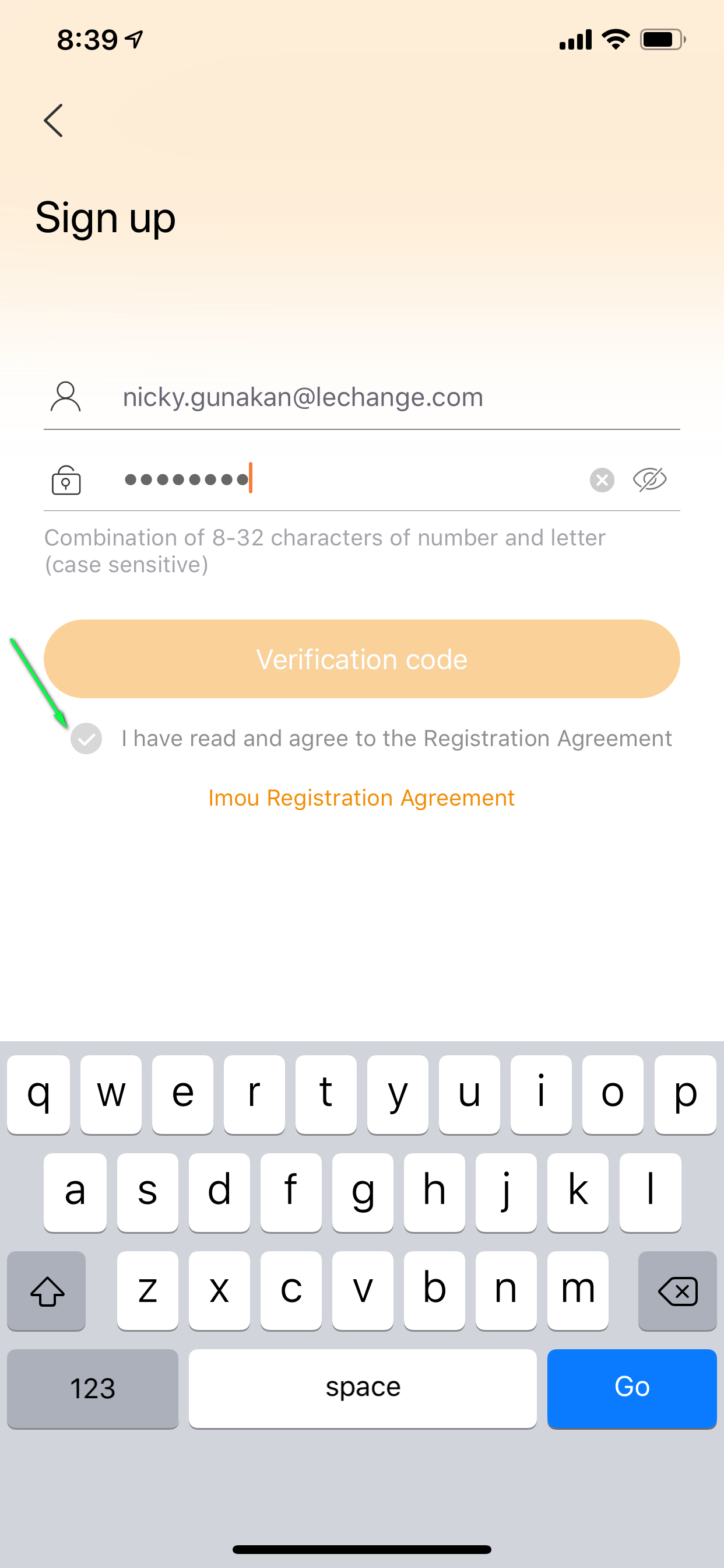Delete a character with backspace key
Screen dimensions: 724x1568
click(x=677, y=1290)
